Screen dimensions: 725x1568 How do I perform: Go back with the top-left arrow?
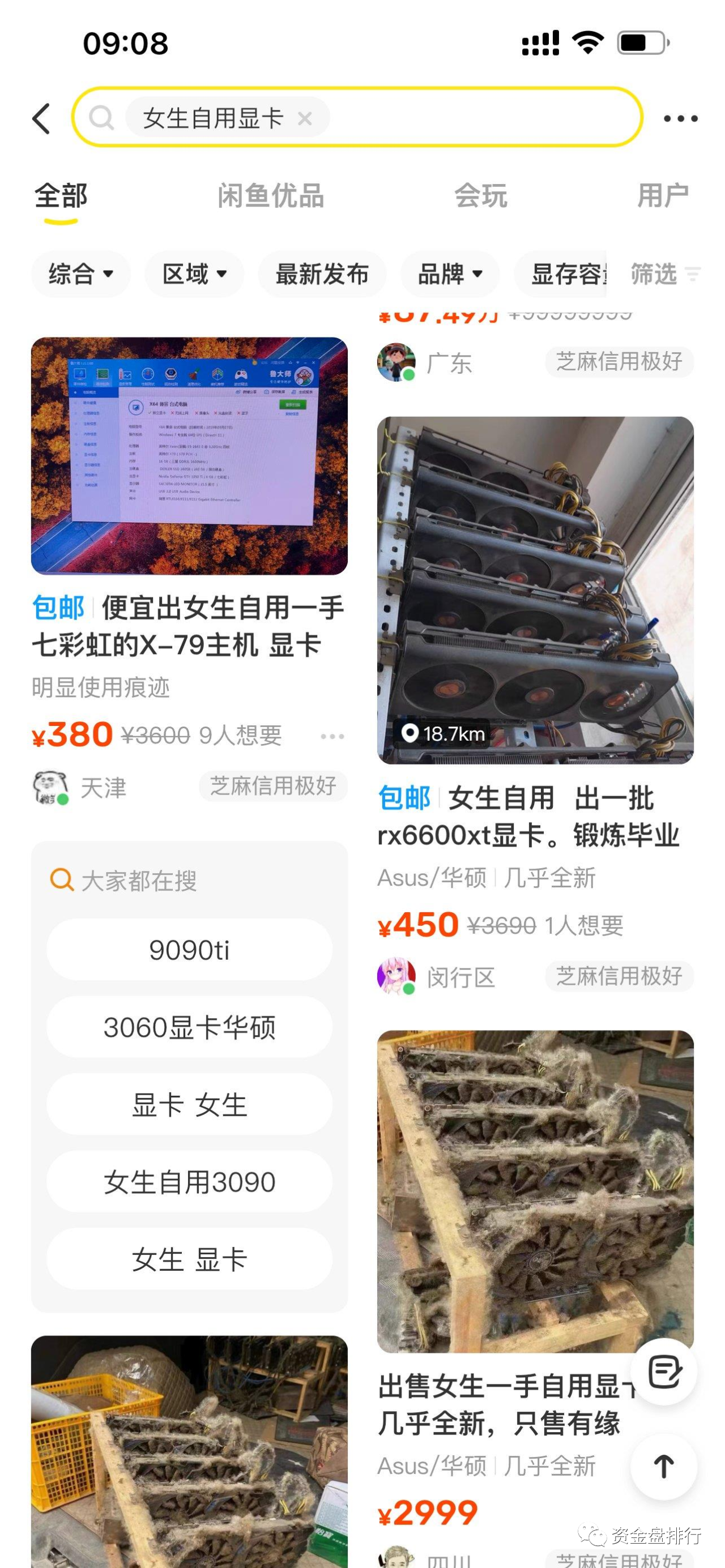[41, 118]
